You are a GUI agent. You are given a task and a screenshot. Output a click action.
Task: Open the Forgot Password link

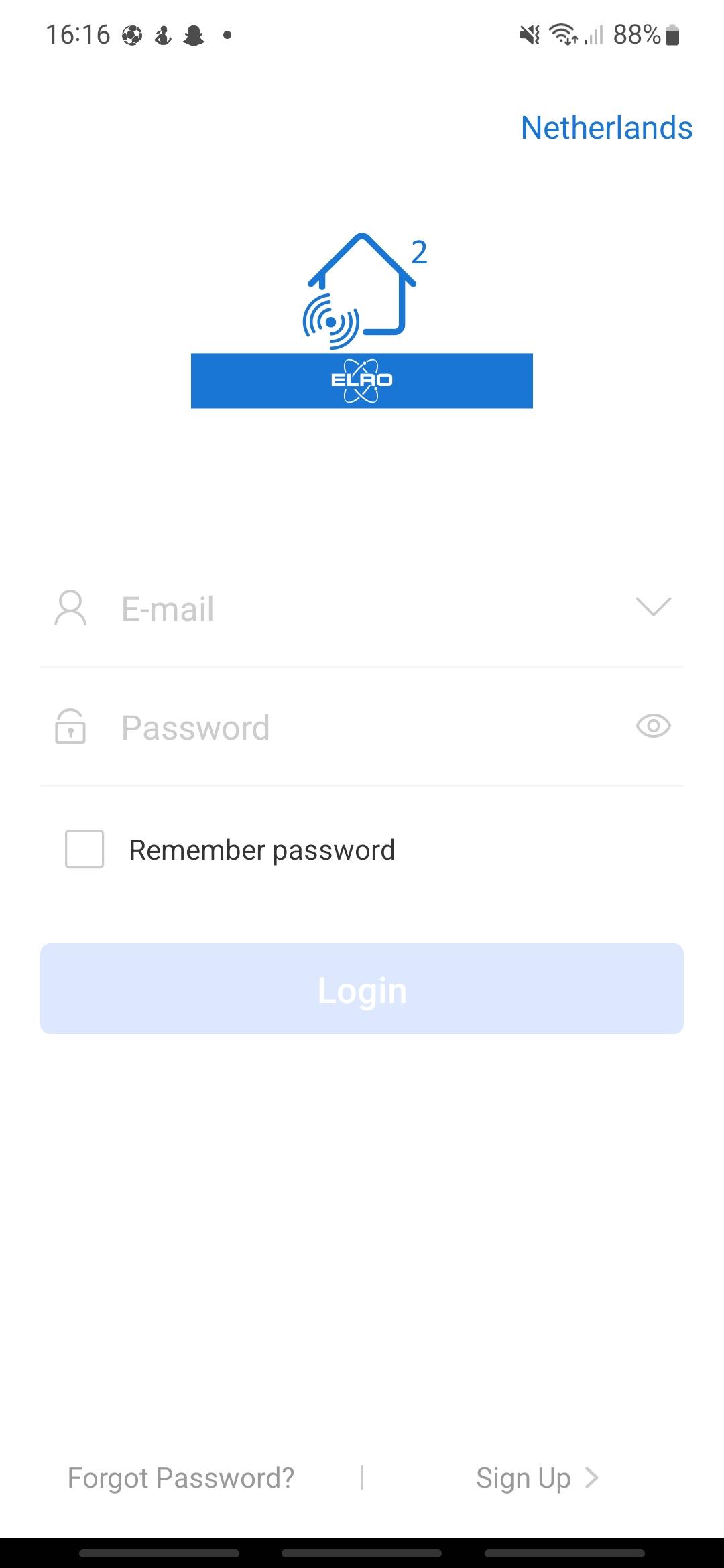click(181, 1478)
